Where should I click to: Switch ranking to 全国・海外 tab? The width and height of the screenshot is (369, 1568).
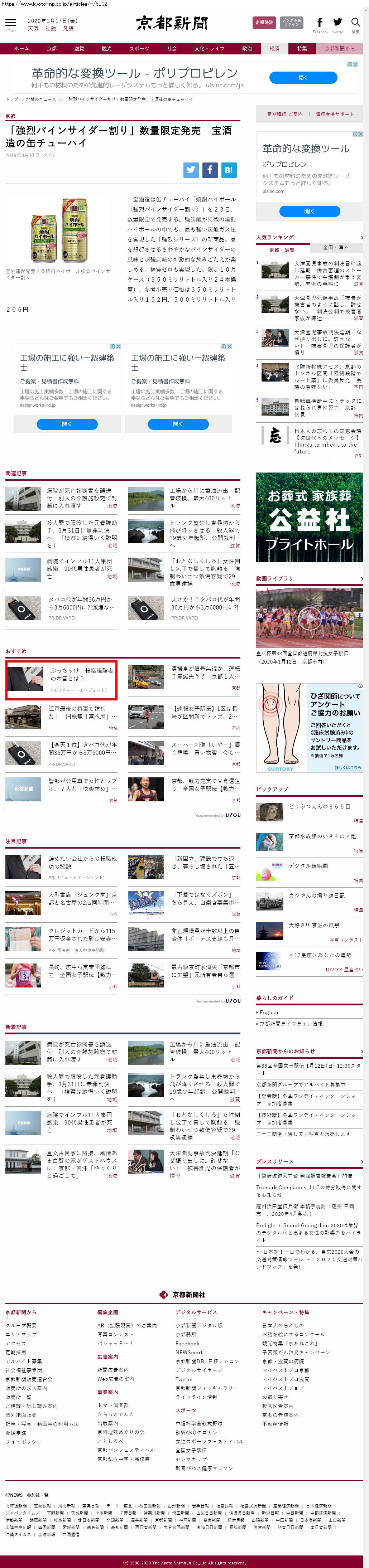(x=336, y=247)
